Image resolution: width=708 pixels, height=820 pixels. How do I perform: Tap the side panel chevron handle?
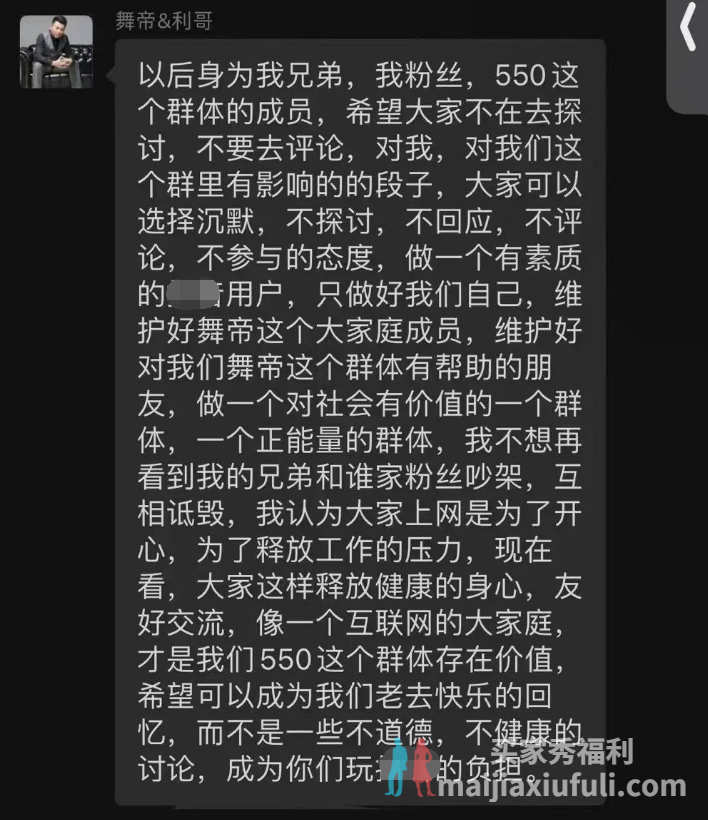pyautogui.click(x=688, y=30)
